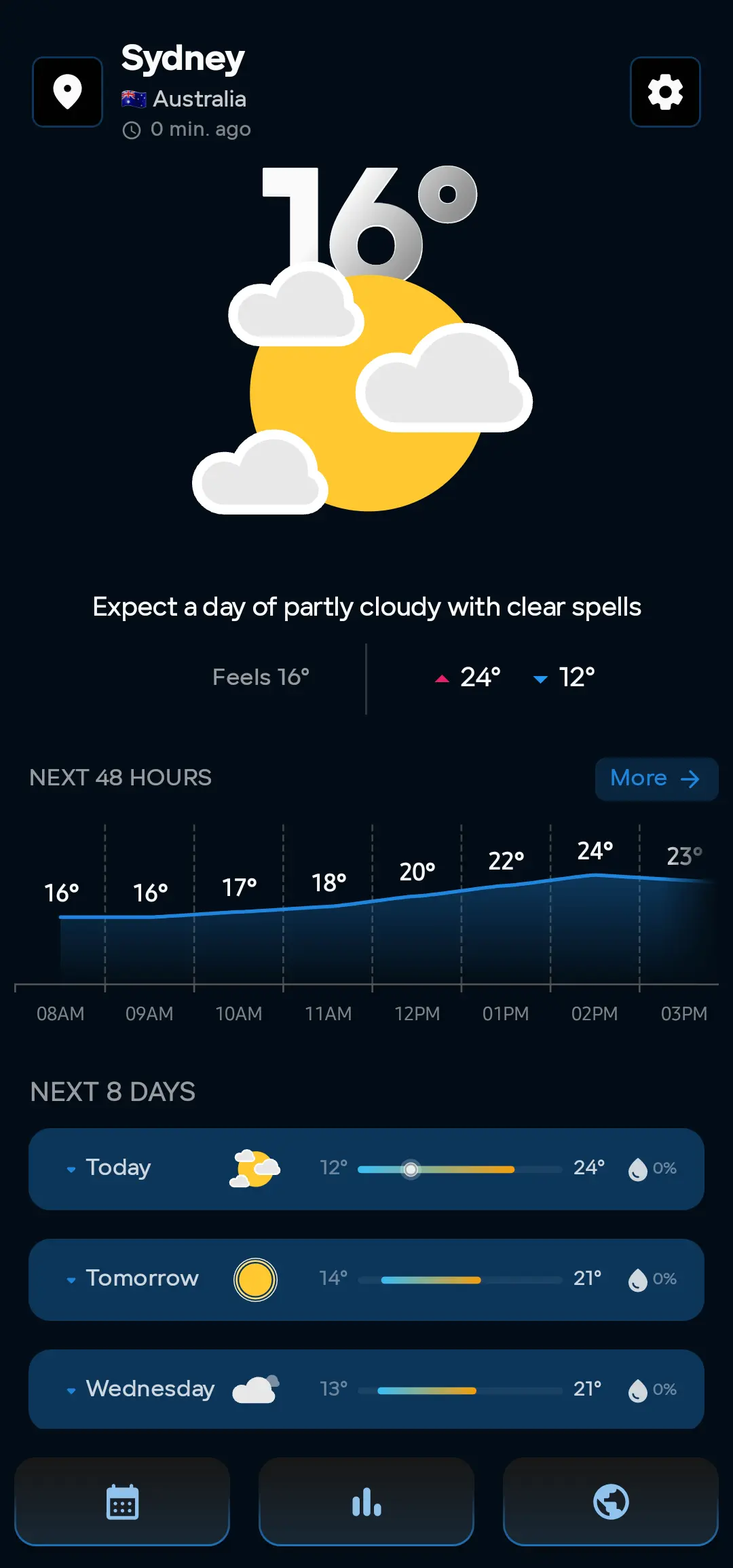Click the Sydney city name
733x1568 pixels.
pyautogui.click(x=182, y=58)
